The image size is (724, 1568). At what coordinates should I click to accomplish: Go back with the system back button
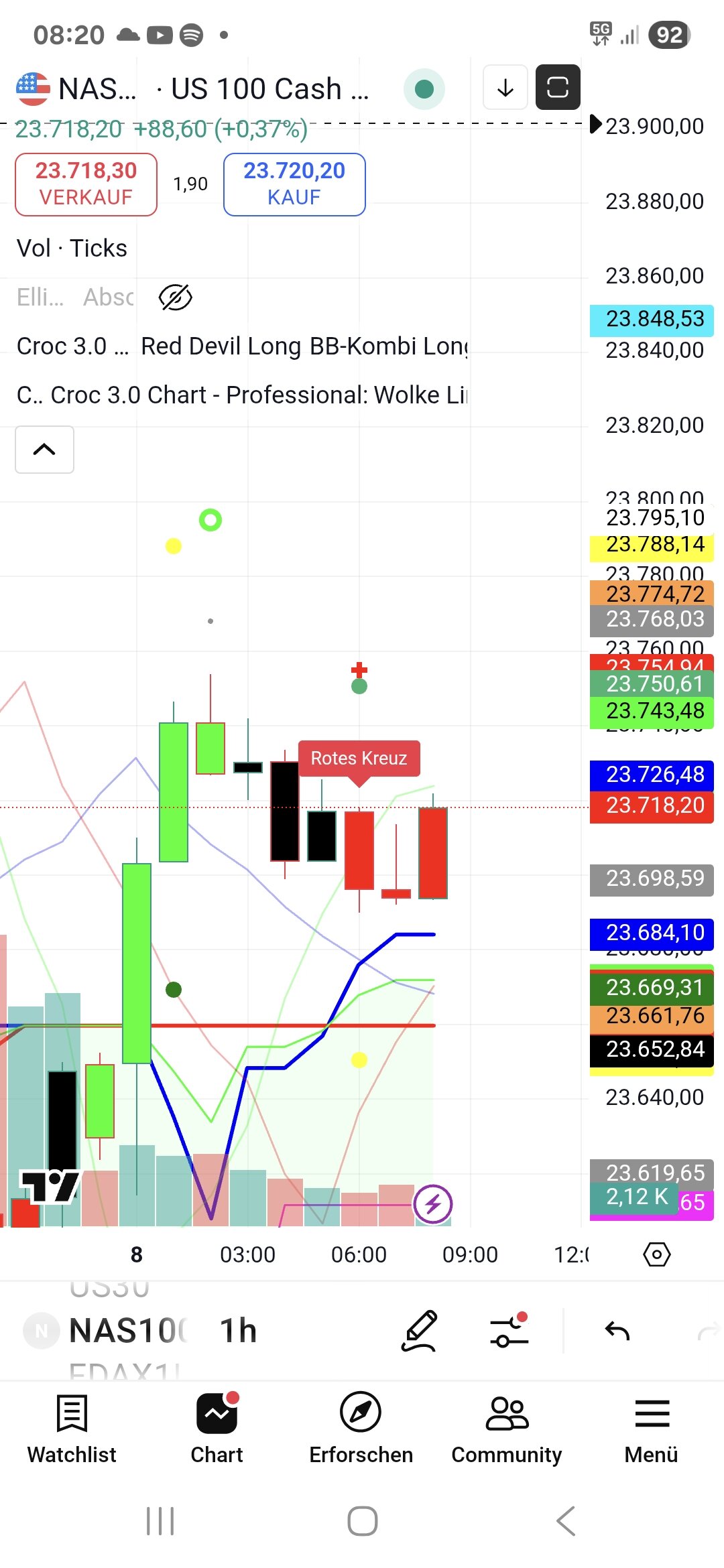566,1521
